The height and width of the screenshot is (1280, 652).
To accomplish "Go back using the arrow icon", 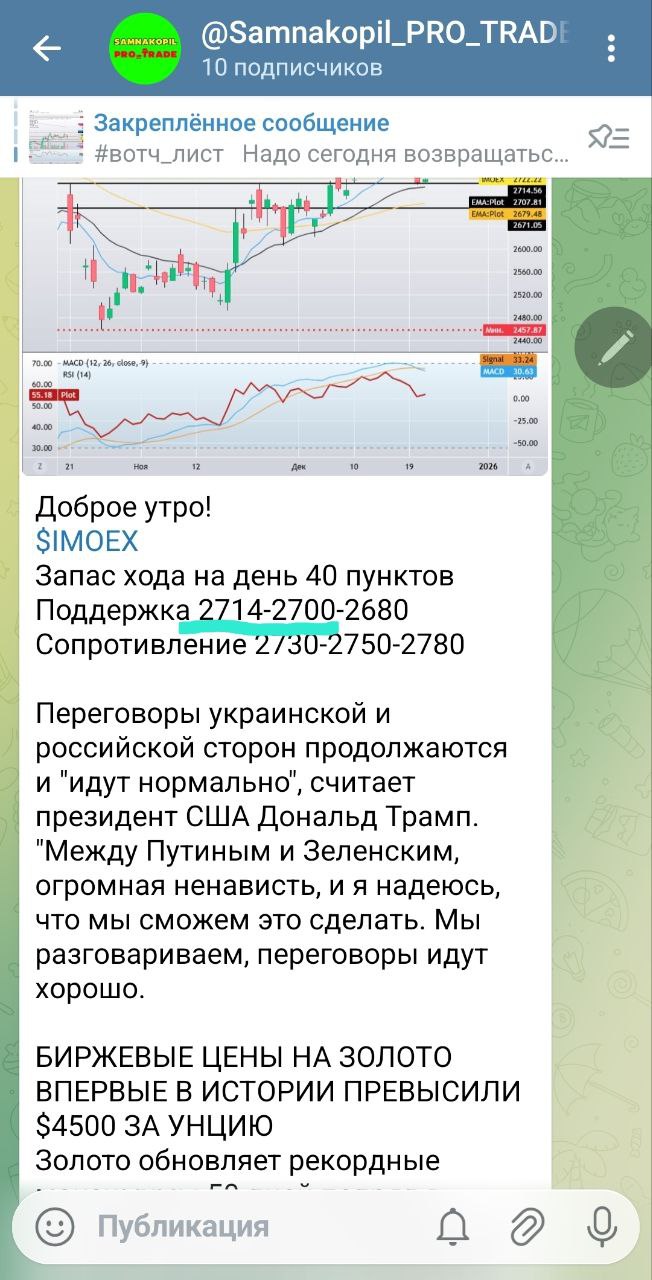I will (47, 48).
